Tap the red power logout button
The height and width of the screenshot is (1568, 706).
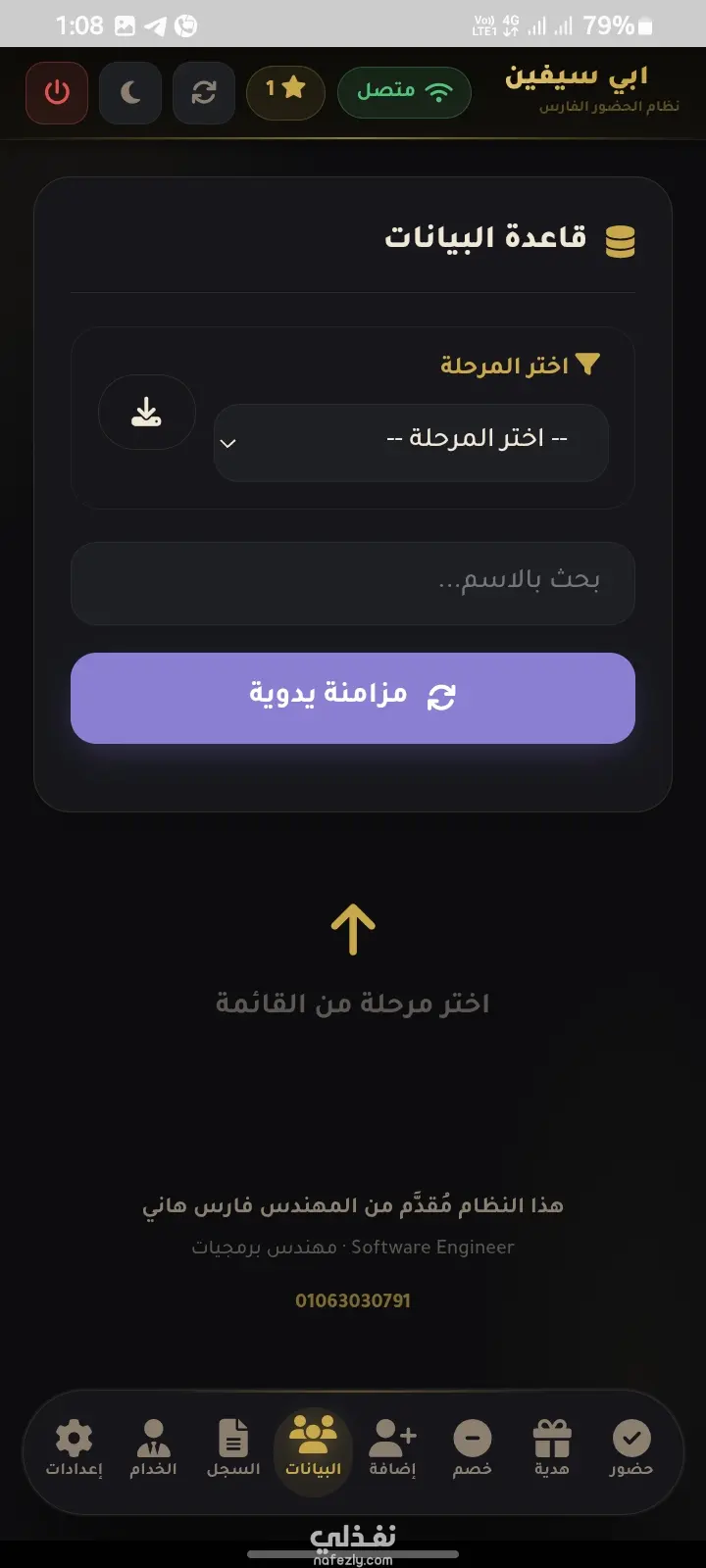tap(57, 93)
